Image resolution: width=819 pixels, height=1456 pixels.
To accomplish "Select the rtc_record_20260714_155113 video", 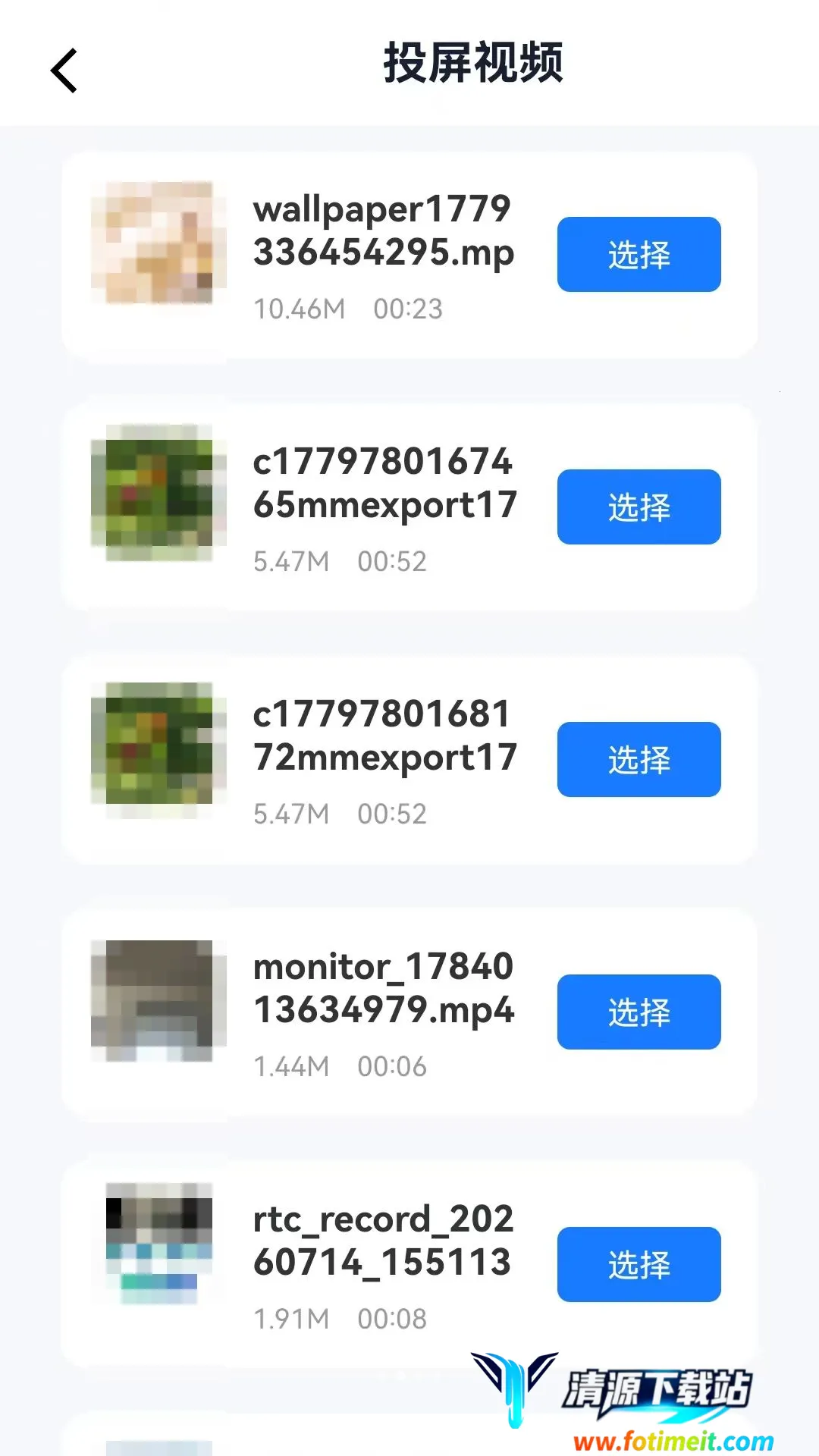I will click(x=639, y=1264).
